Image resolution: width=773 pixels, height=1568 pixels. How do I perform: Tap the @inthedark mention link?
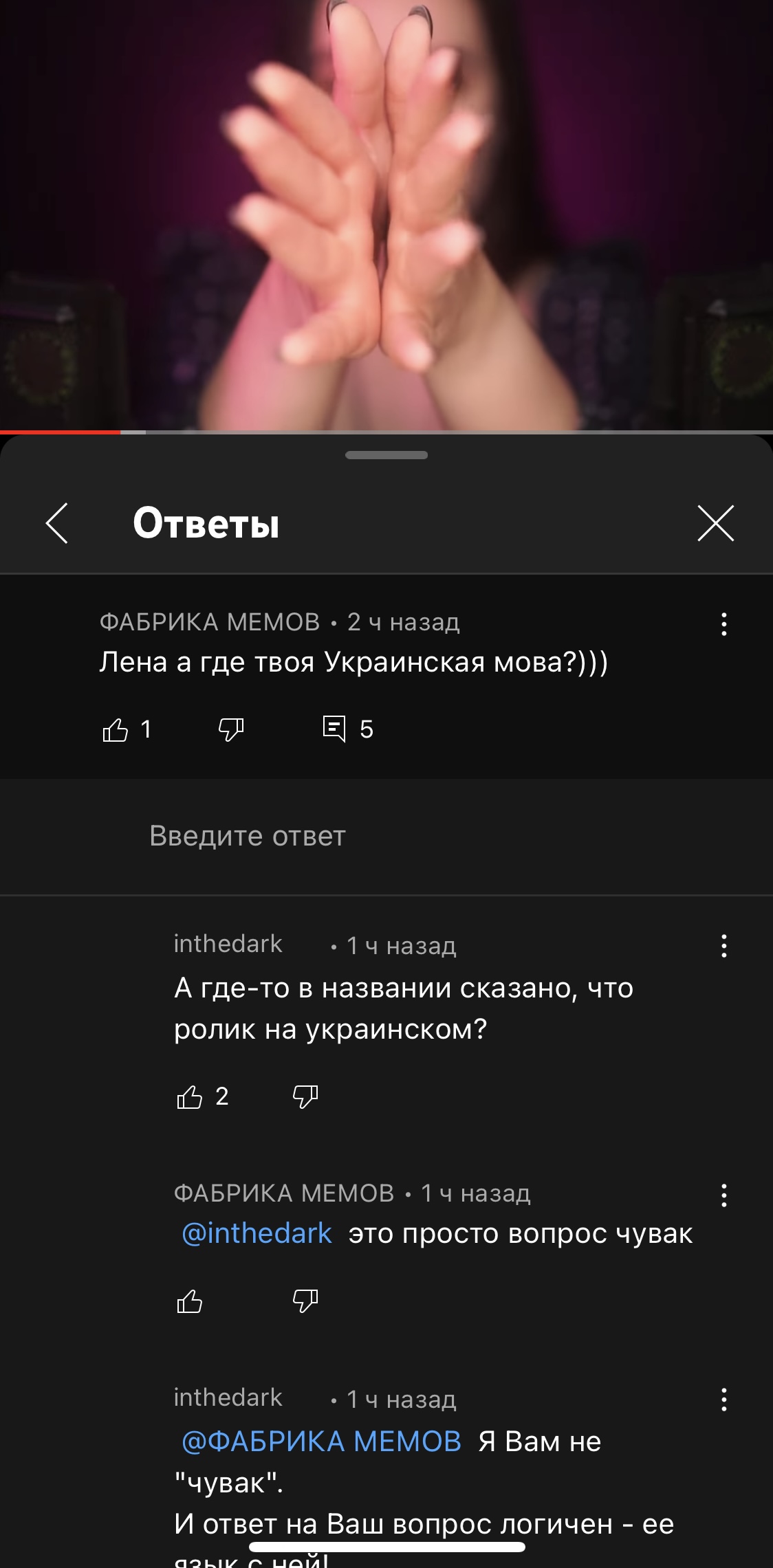pos(257,1234)
